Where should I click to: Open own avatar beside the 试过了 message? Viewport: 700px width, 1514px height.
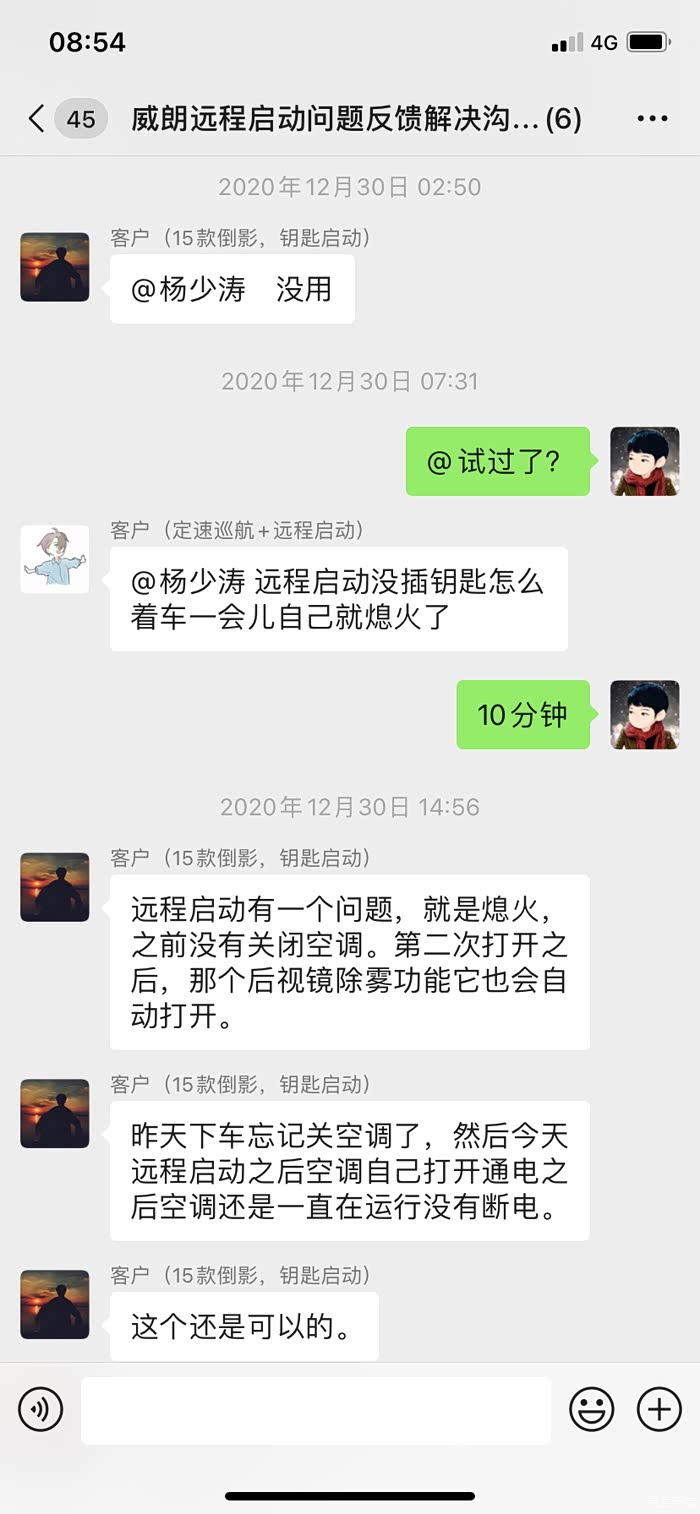(645, 461)
